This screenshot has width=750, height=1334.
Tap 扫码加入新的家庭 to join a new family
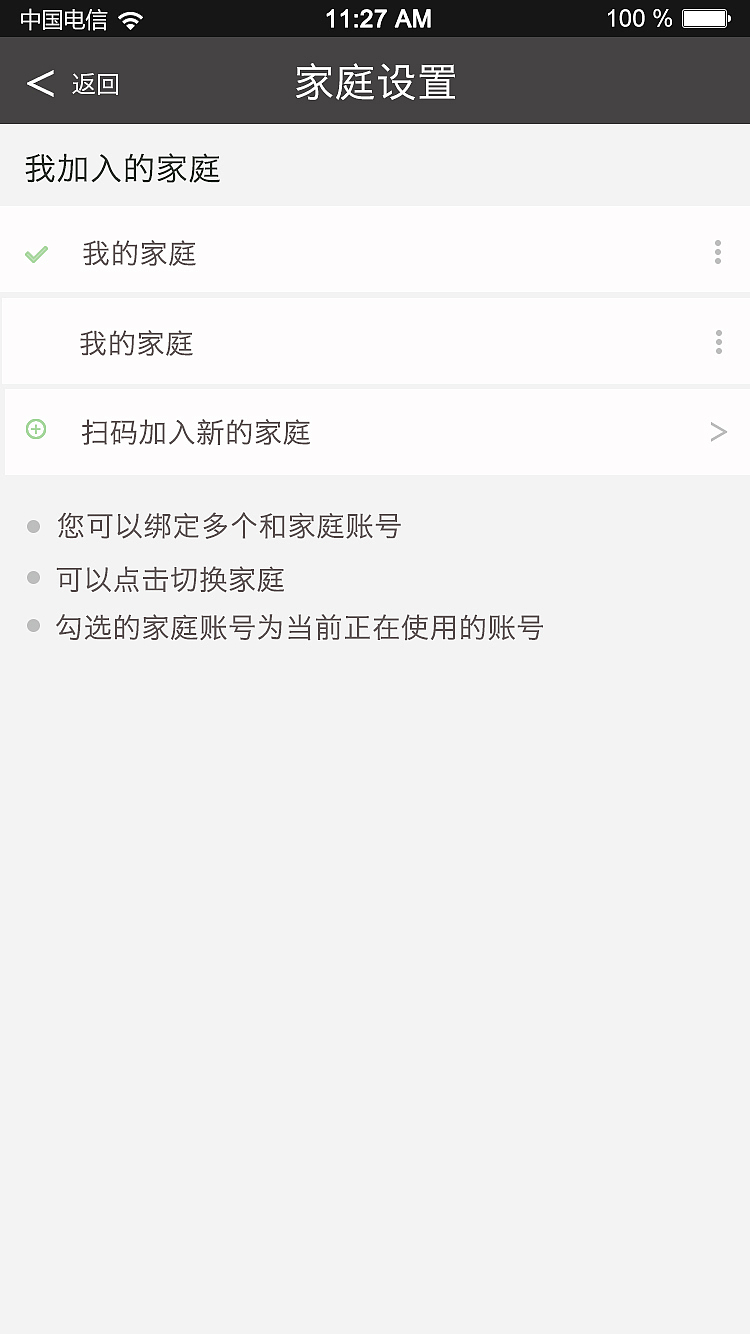[x=196, y=431]
